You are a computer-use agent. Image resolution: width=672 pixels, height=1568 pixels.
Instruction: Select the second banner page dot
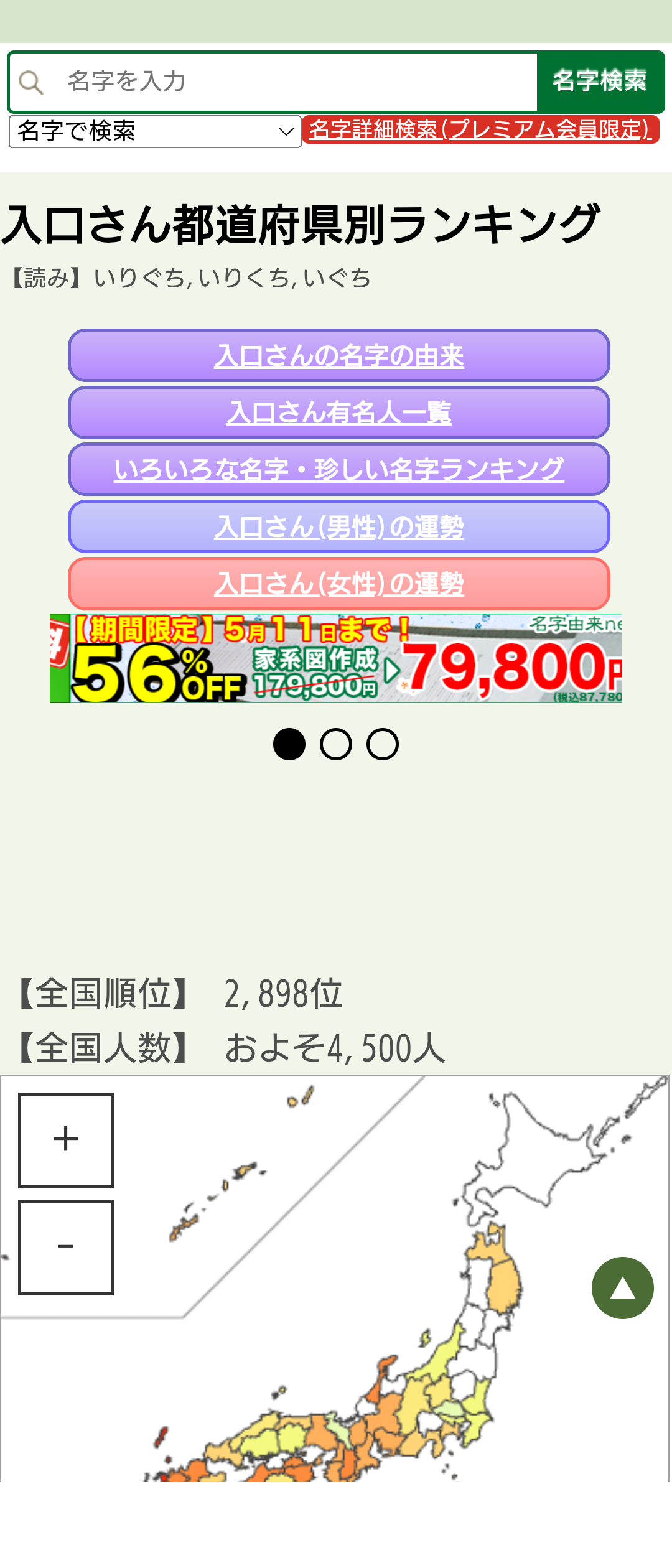point(336,744)
